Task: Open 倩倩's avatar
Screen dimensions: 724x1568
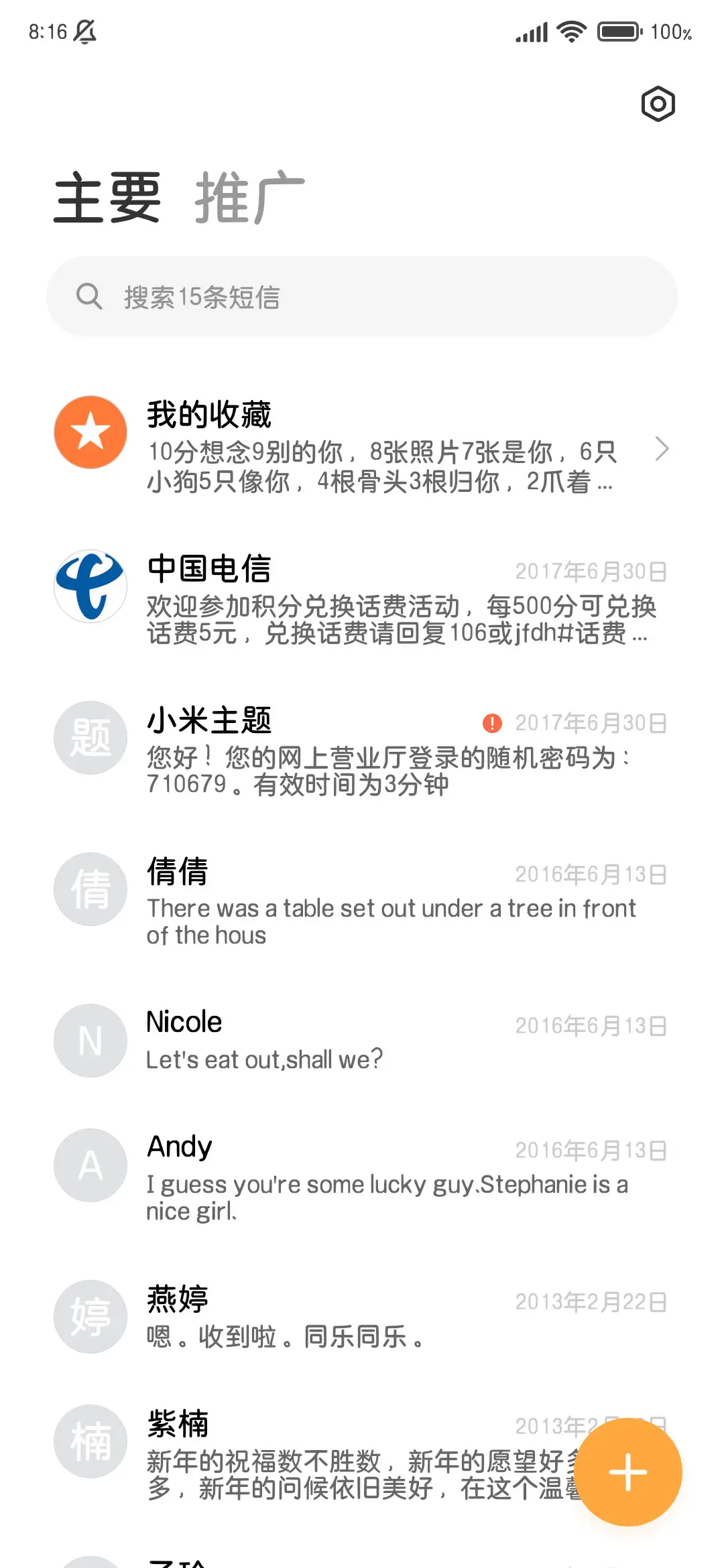Action: click(90, 889)
